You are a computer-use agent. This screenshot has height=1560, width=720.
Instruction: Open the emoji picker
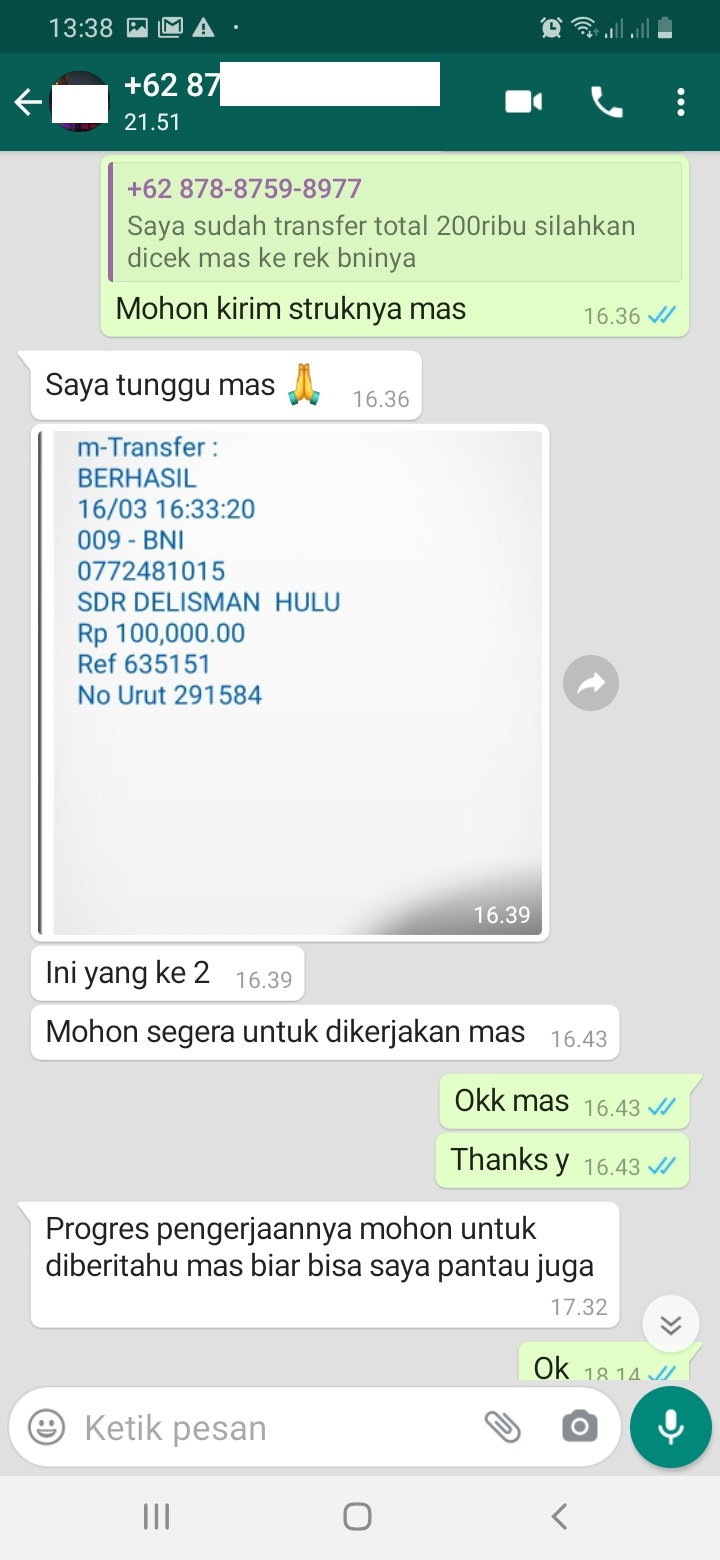[x=46, y=1427]
